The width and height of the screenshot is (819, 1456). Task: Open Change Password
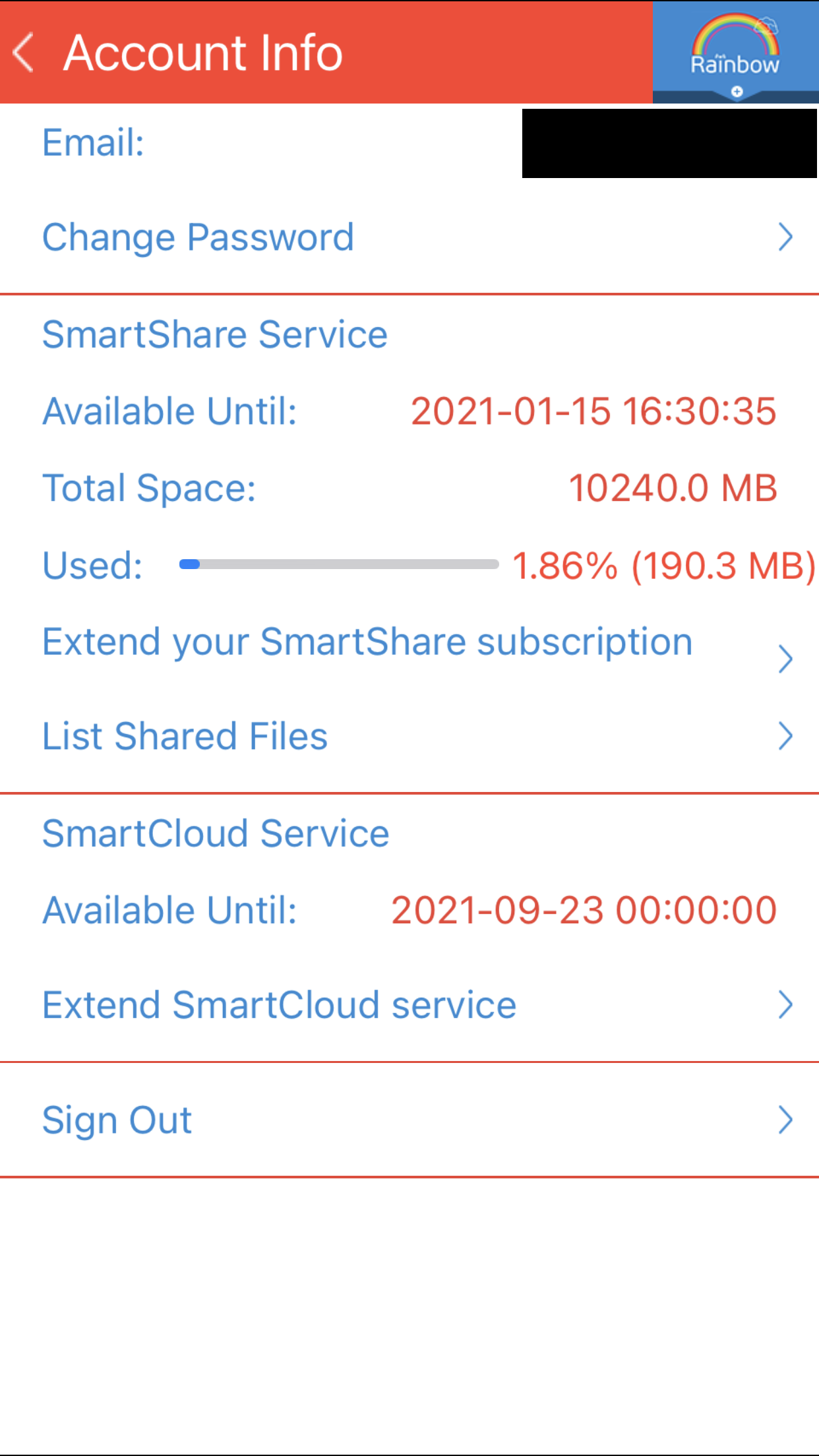[198, 237]
